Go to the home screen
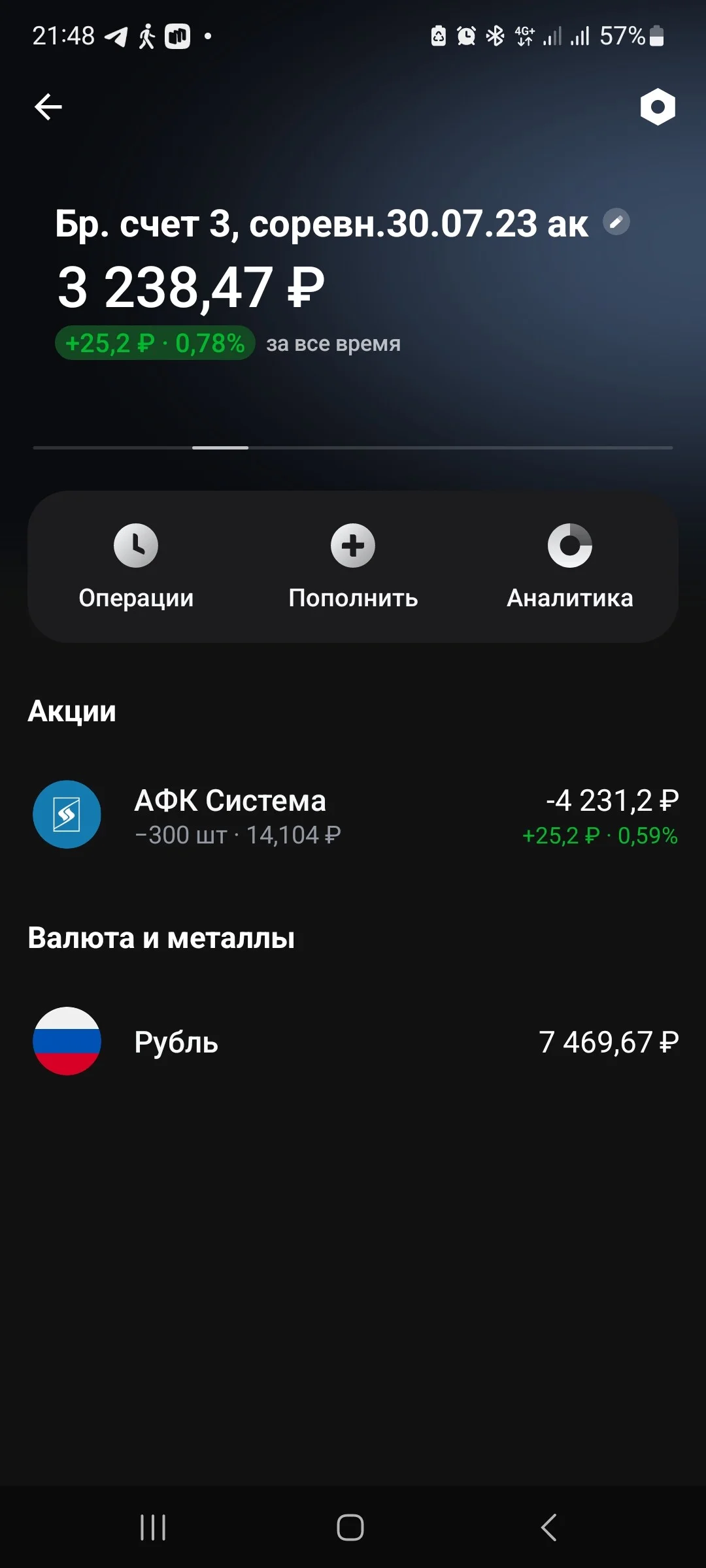Viewport: 706px width, 1568px height. (x=350, y=1527)
